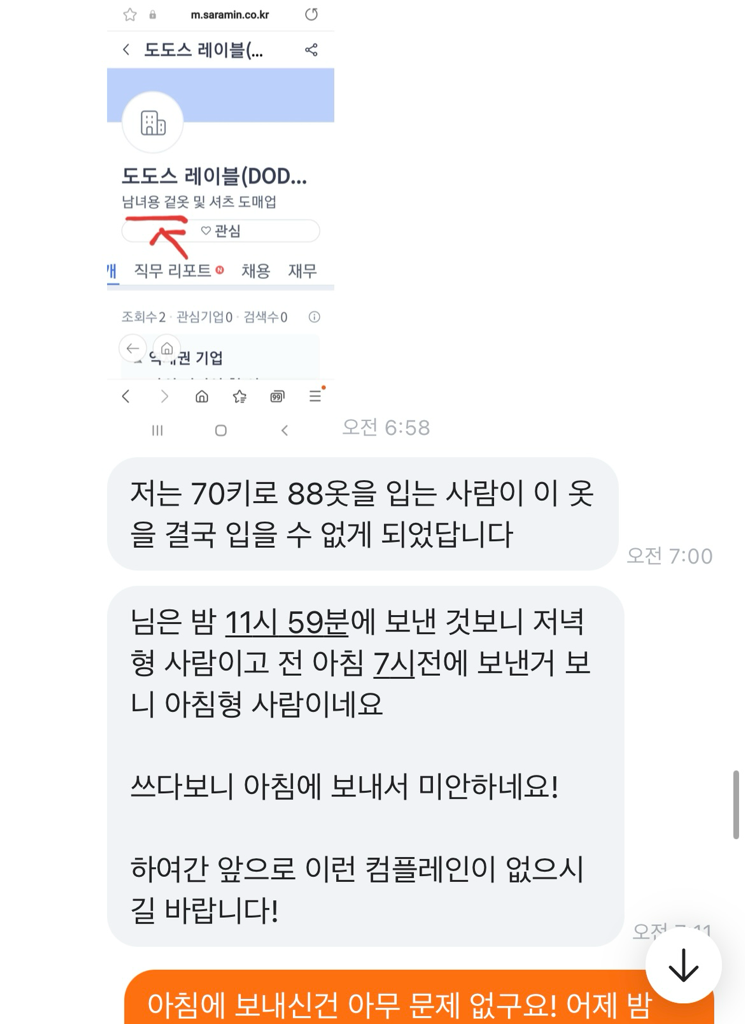Tap the underlined 11시 59분 time link
Screen dimensions: 745x1024
click(x=287, y=623)
